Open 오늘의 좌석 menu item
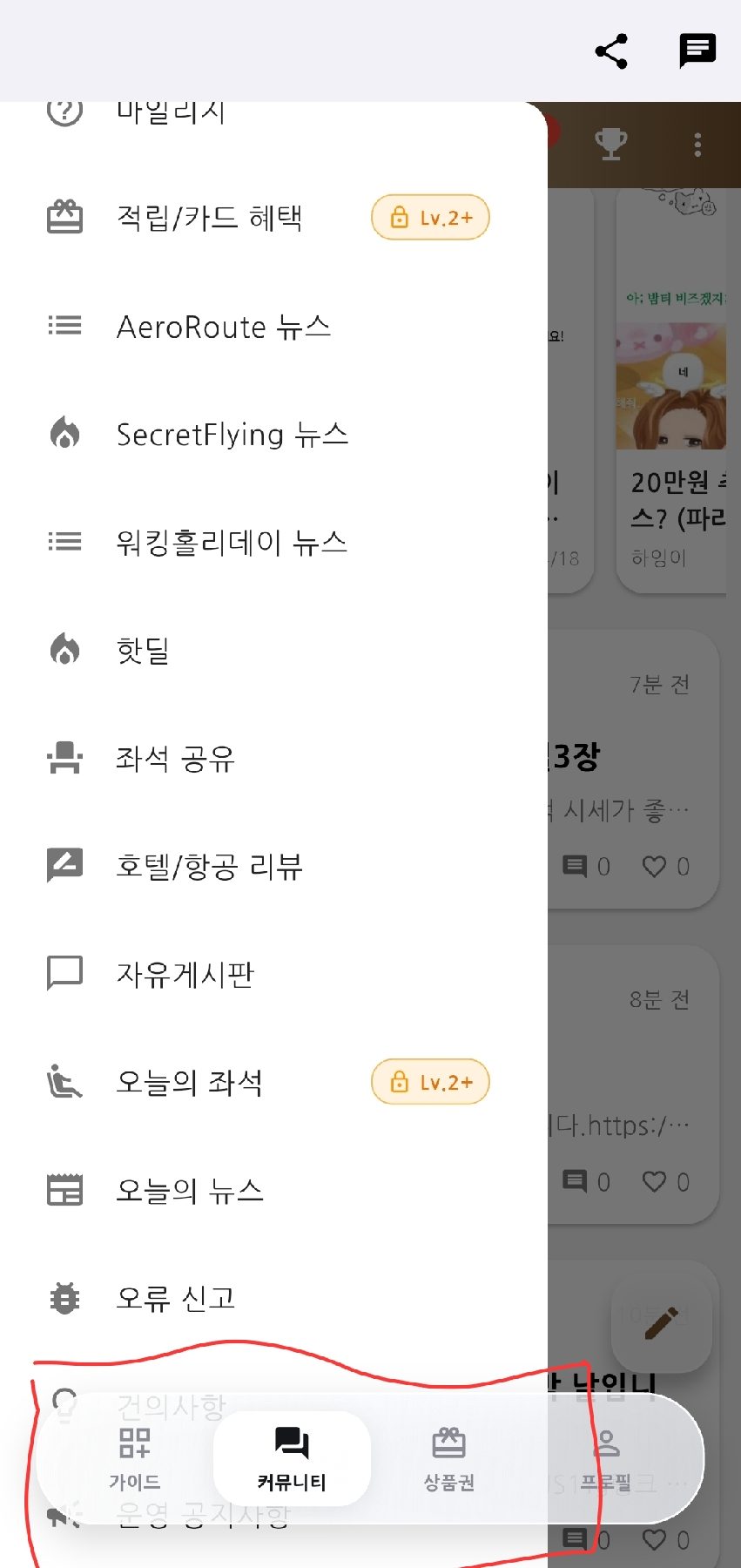The image size is (741, 1568). click(189, 1082)
